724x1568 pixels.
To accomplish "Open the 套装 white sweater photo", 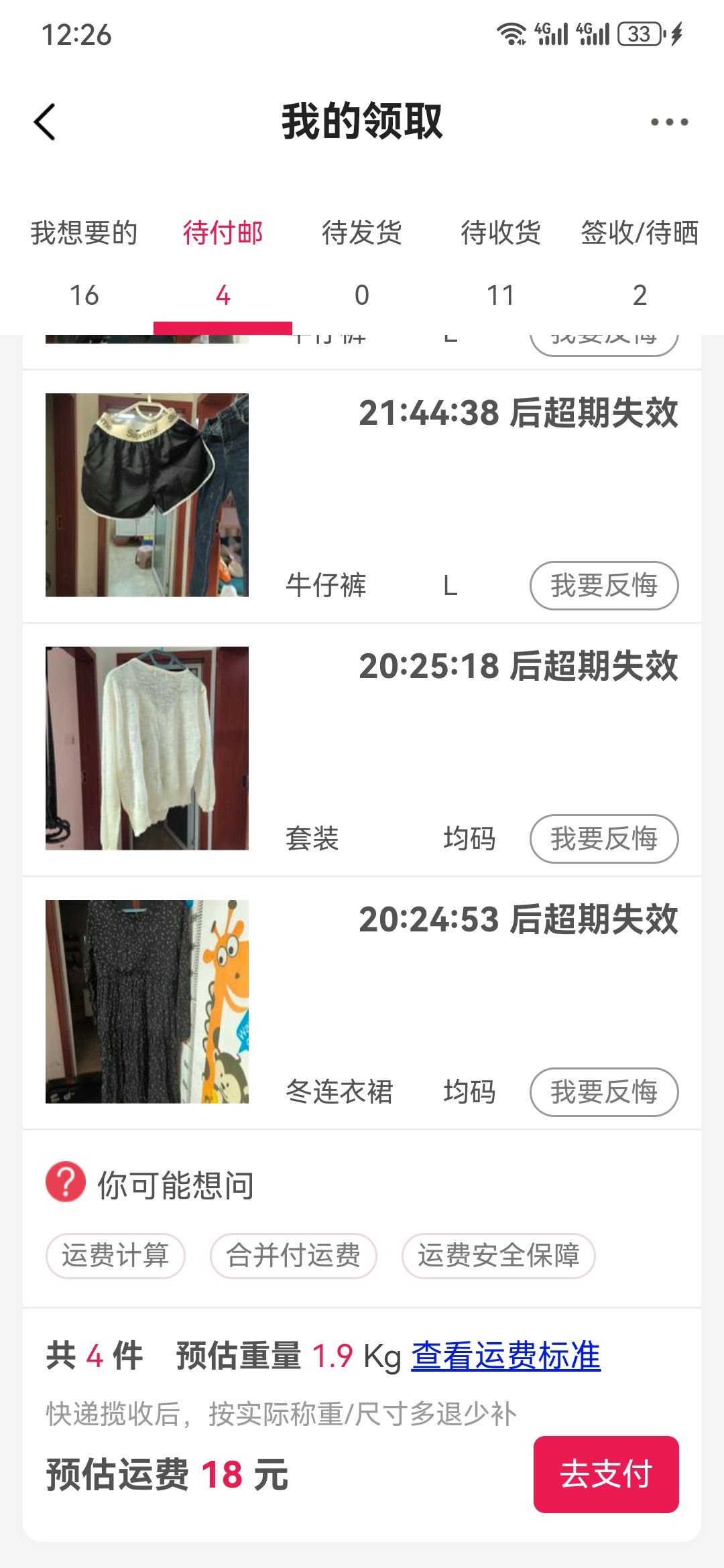I will pyautogui.click(x=147, y=748).
